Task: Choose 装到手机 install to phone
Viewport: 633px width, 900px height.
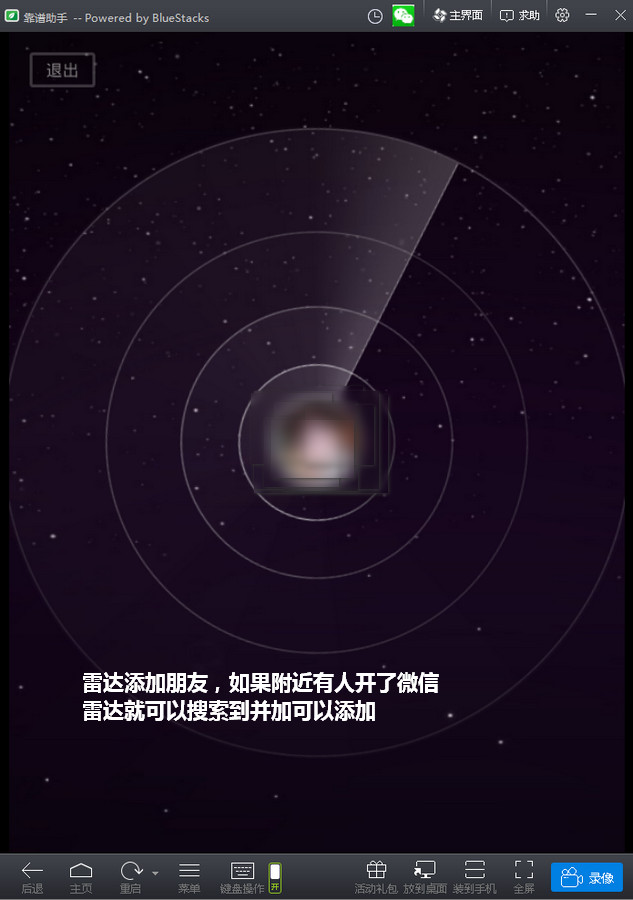Action: [x=475, y=875]
